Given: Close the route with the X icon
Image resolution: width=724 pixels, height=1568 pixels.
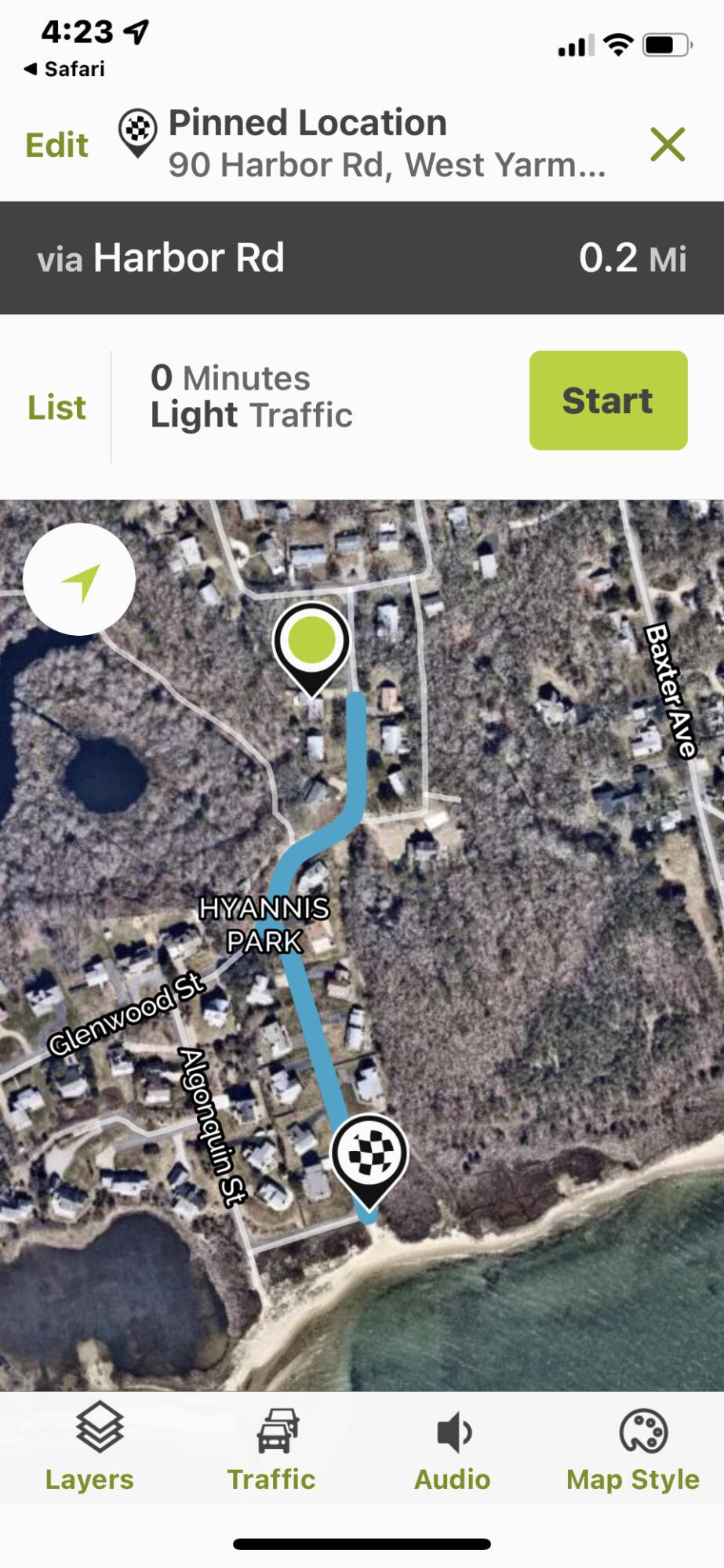Looking at the screenshot, I should [x=668, y=145].
